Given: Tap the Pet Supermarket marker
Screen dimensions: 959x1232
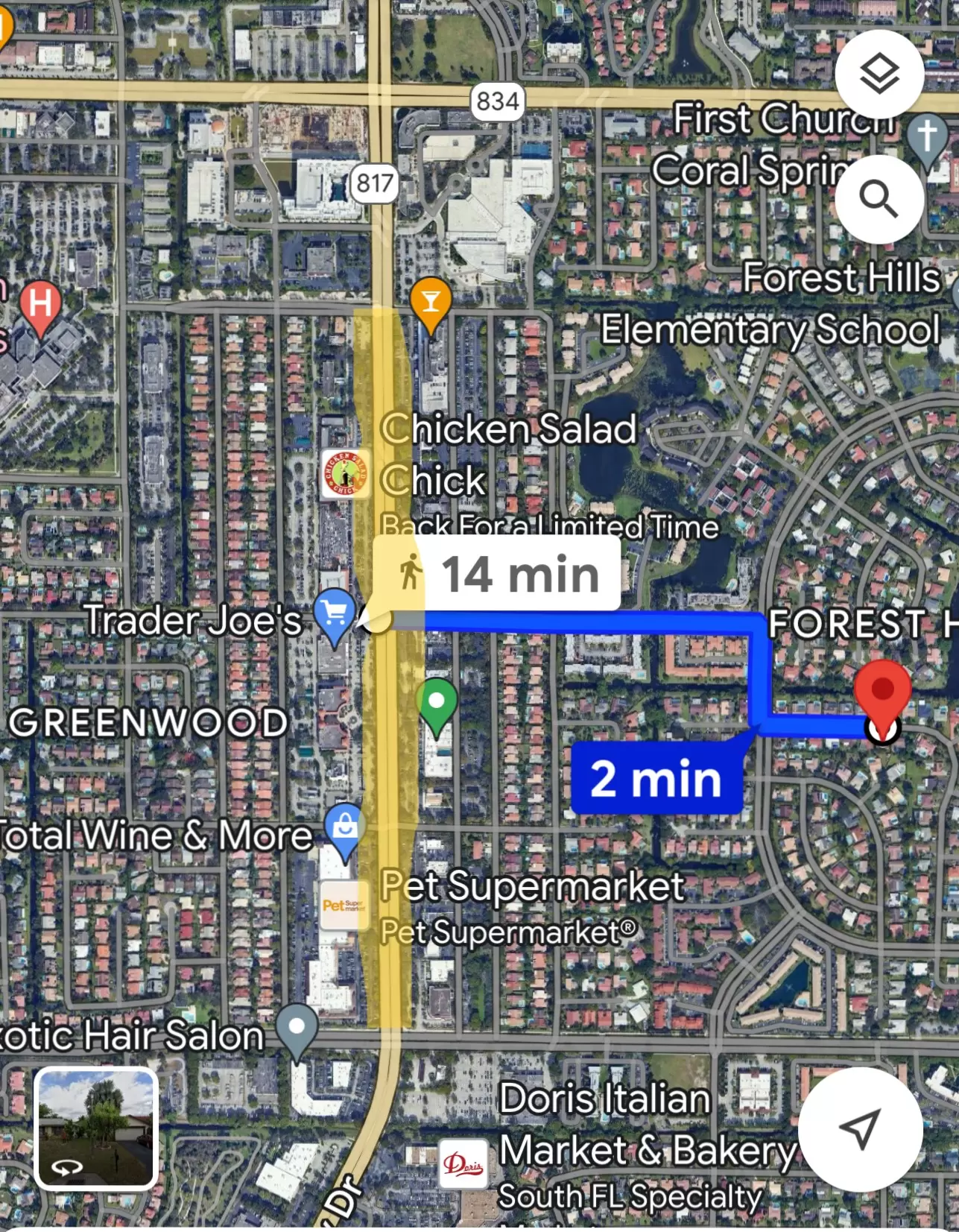Looking at the screenshot, I should pos(344,905).
